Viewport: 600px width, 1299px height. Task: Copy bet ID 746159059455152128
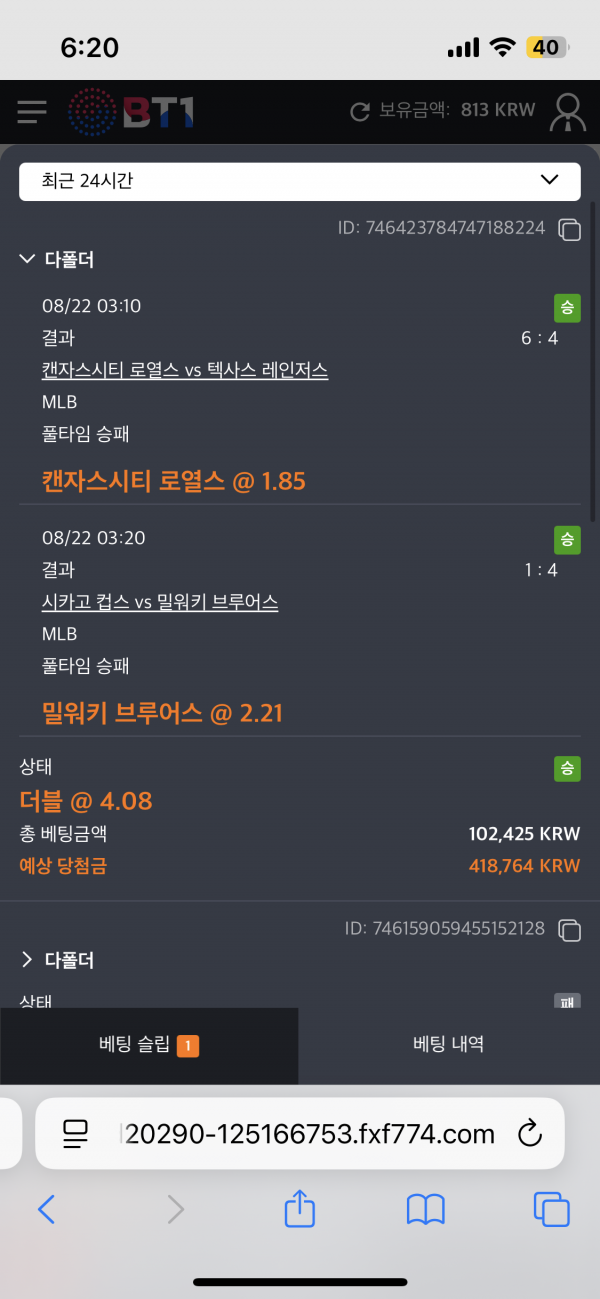coord(569,929)
